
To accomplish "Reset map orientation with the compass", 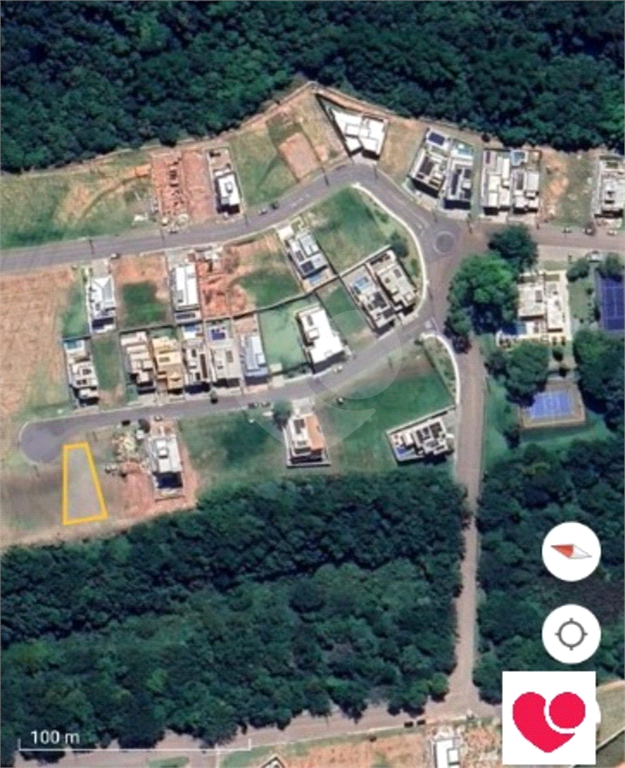I will click(x=571, y=551).
